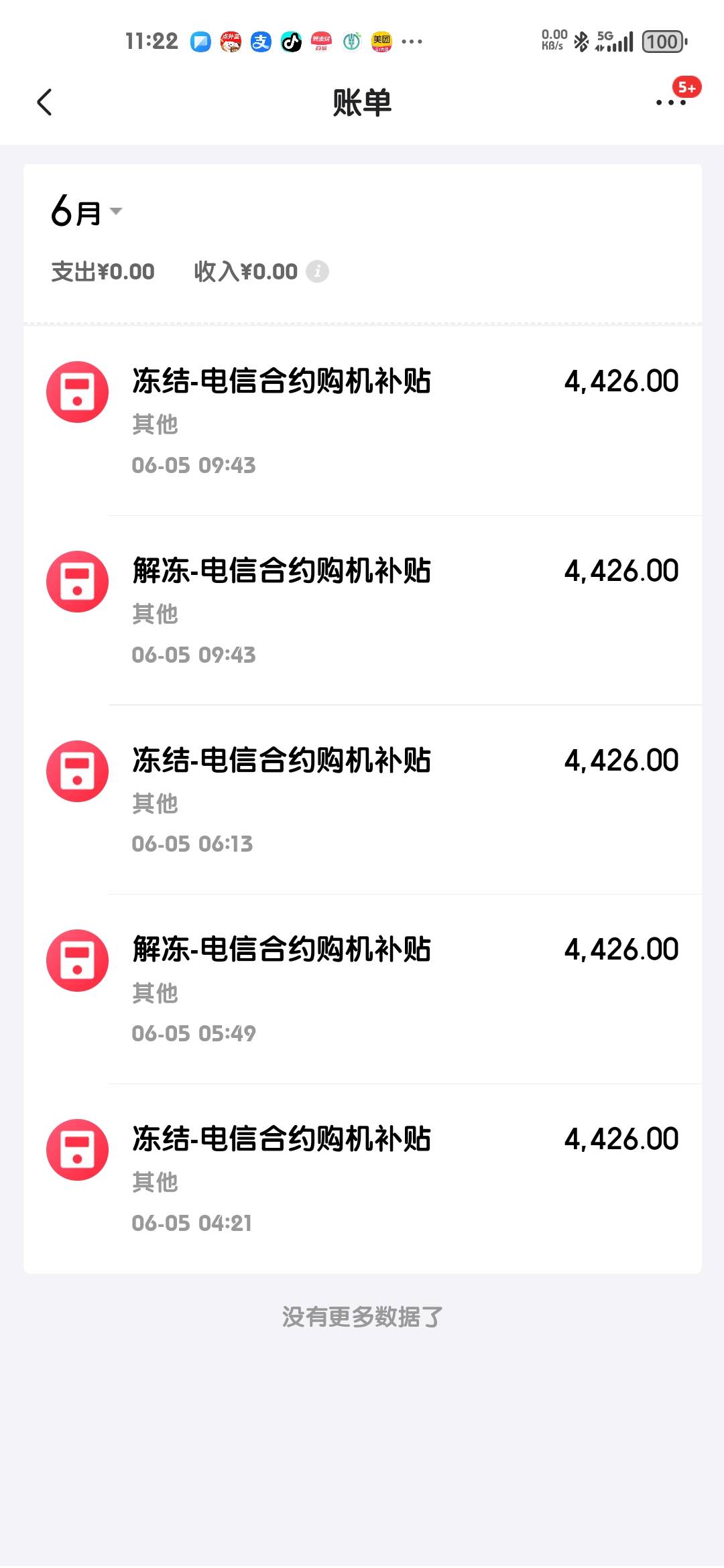Select the 冻结 record from 06-05 04:21

363,1179
